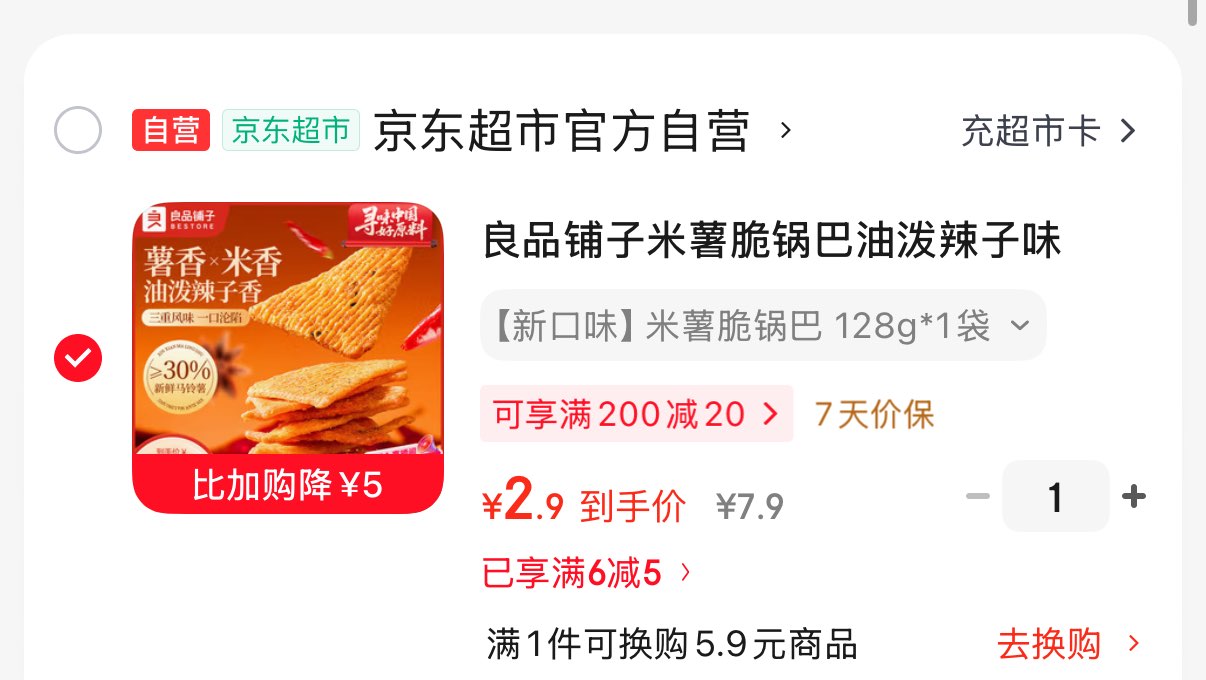Open the 京东超市官方自营 store page
The height and width of the screenshot is (680, 1206).
click(562, 131)
